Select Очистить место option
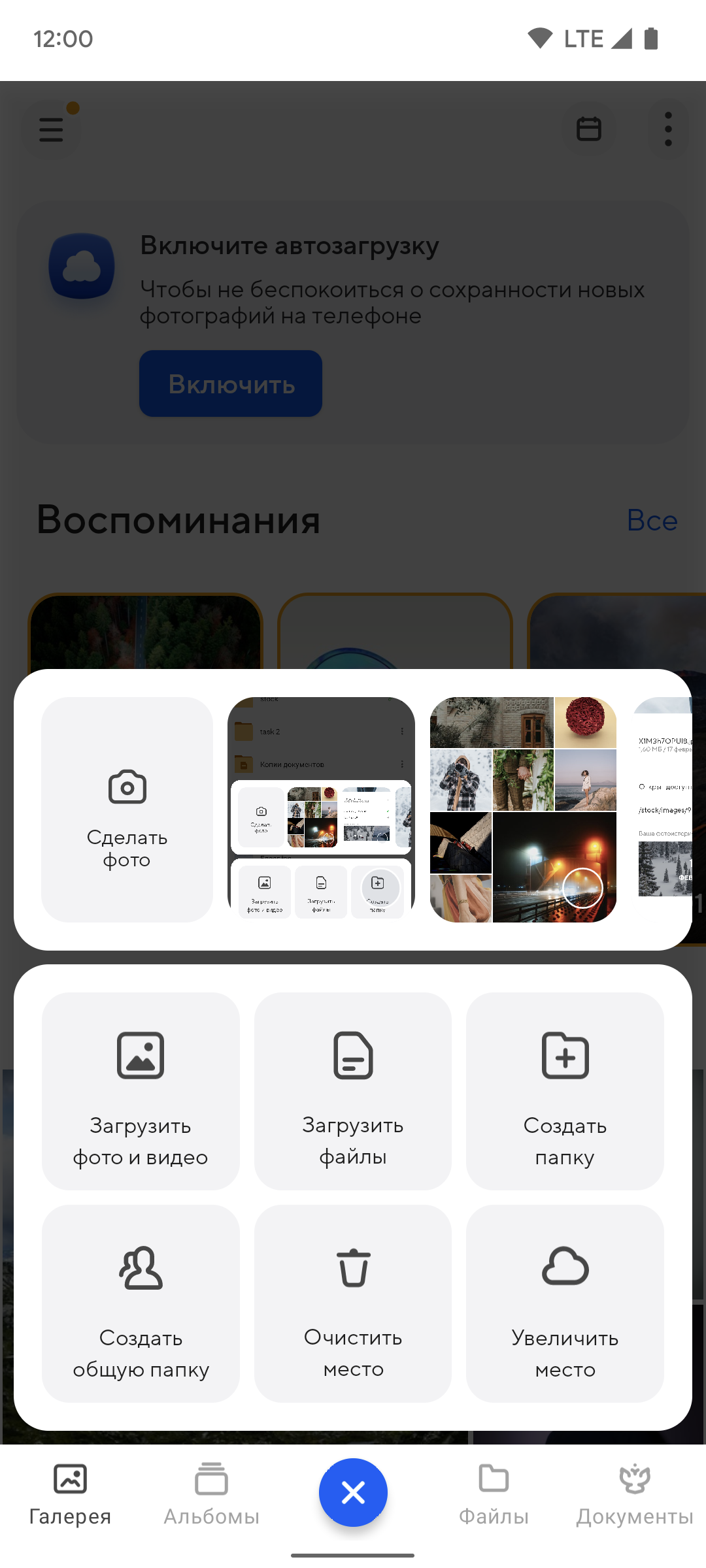The width and height of the screenshot is (706, 1568). coord(353,1303)
